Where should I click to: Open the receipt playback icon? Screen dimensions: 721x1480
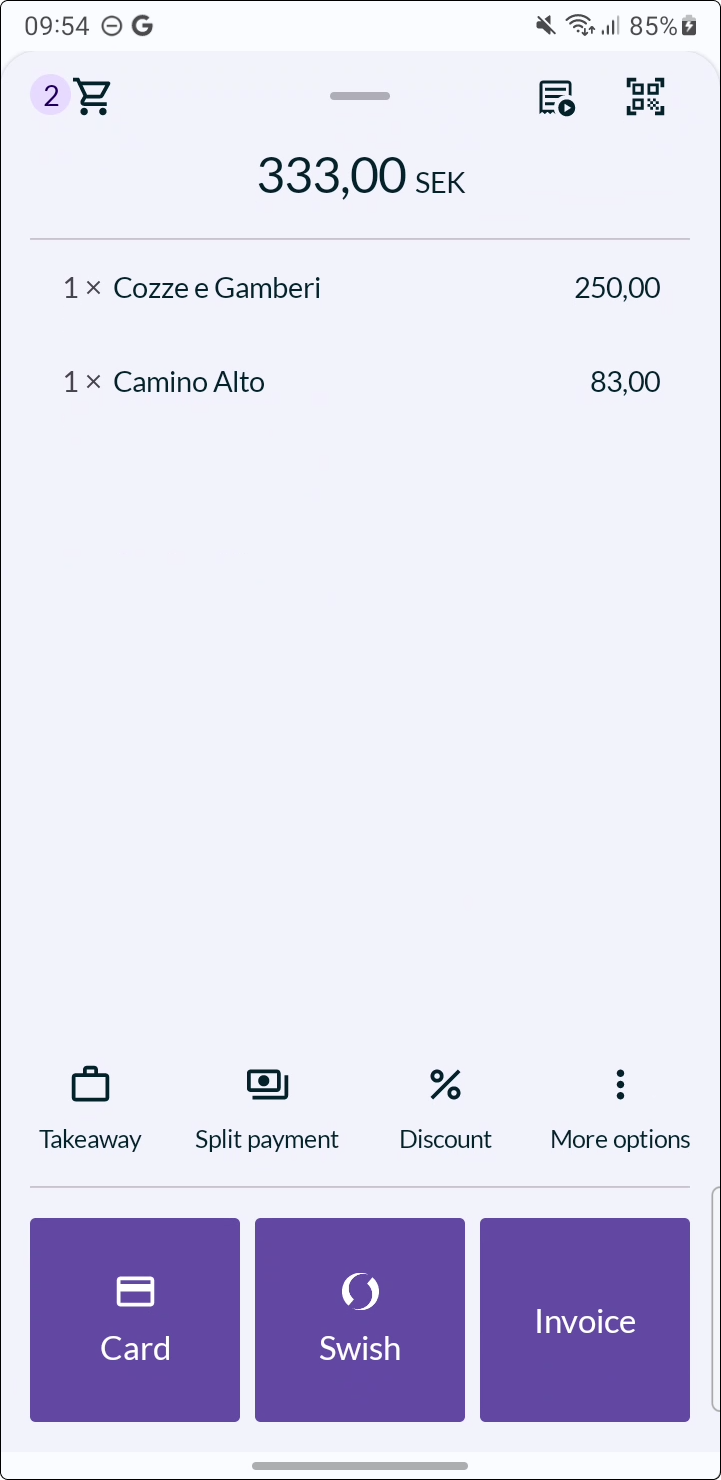tap(557, 97)
